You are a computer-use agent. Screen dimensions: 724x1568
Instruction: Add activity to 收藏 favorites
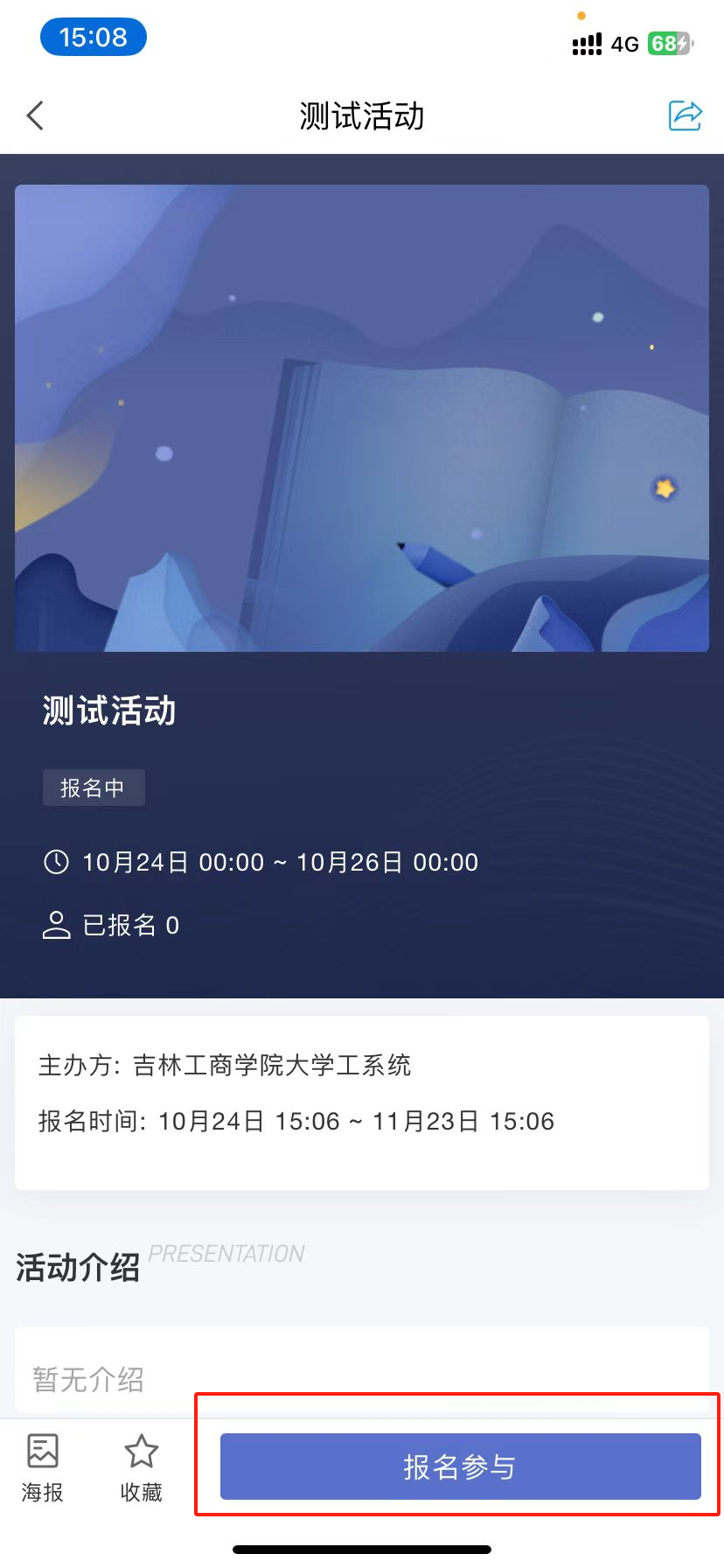pos(142,1468)
